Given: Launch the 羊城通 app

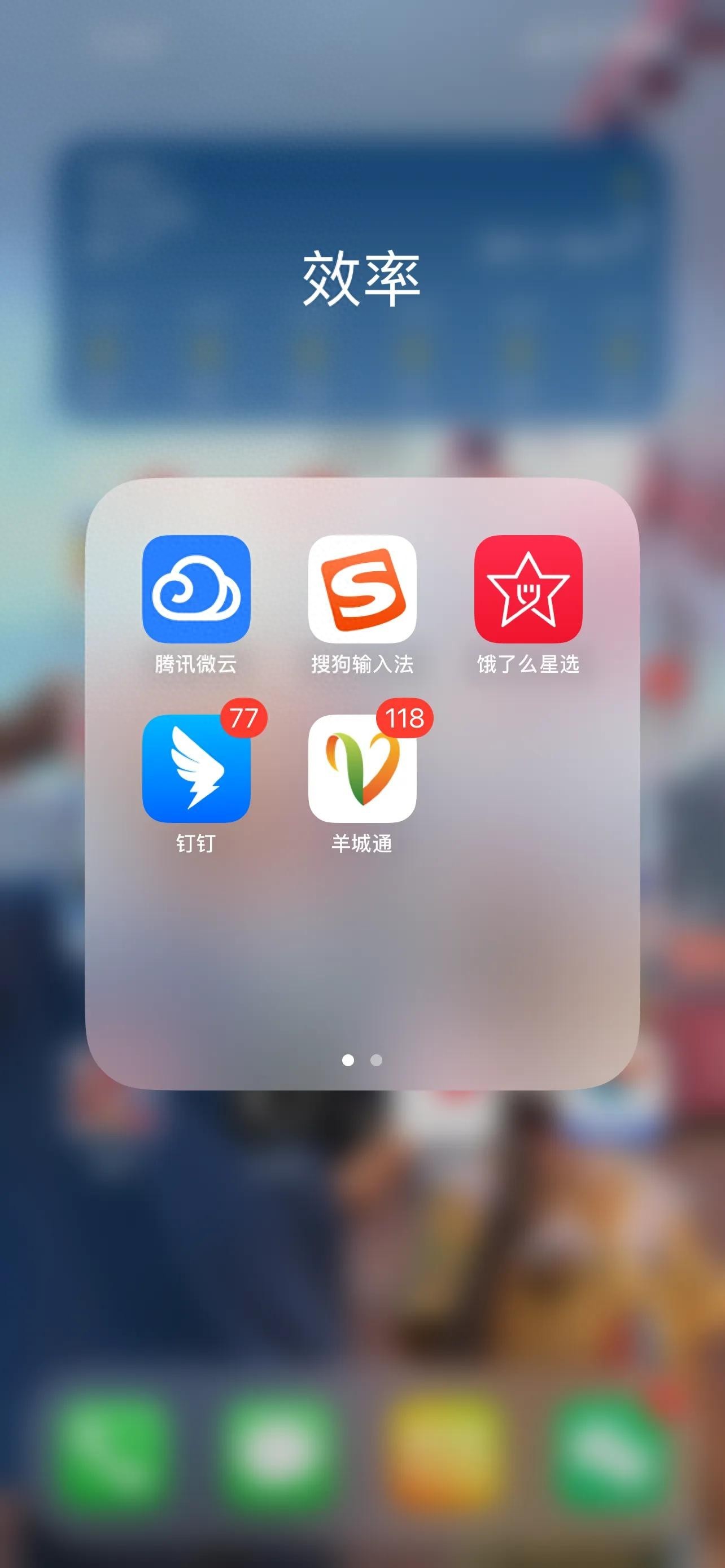Looking at the screenshot, I should [362, 768].
